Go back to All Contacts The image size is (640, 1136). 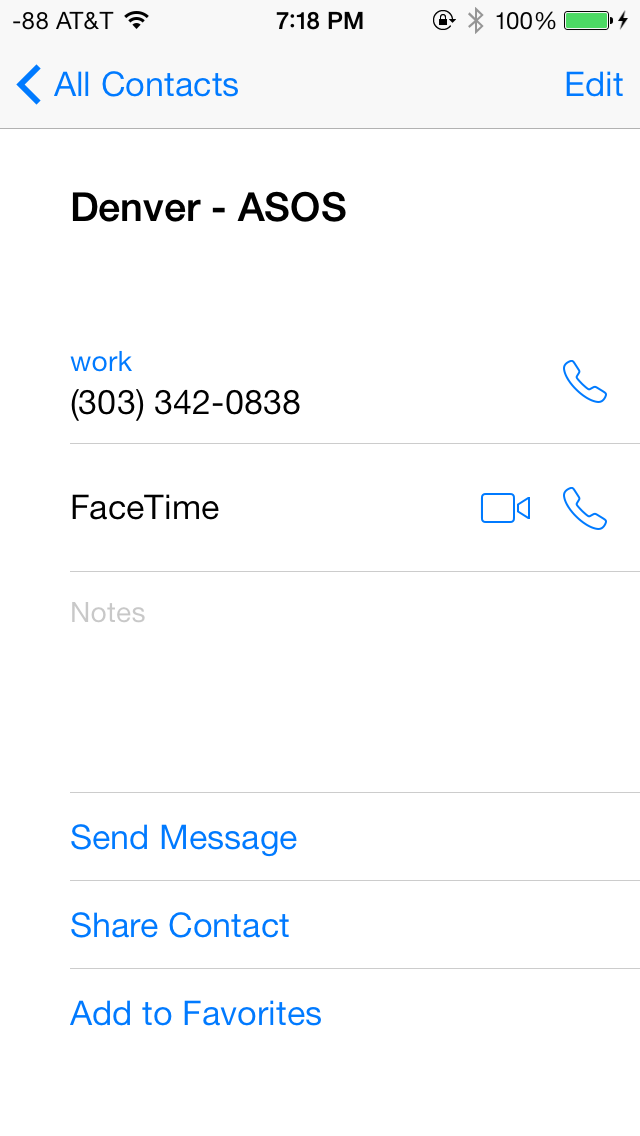tap(128, 85)
